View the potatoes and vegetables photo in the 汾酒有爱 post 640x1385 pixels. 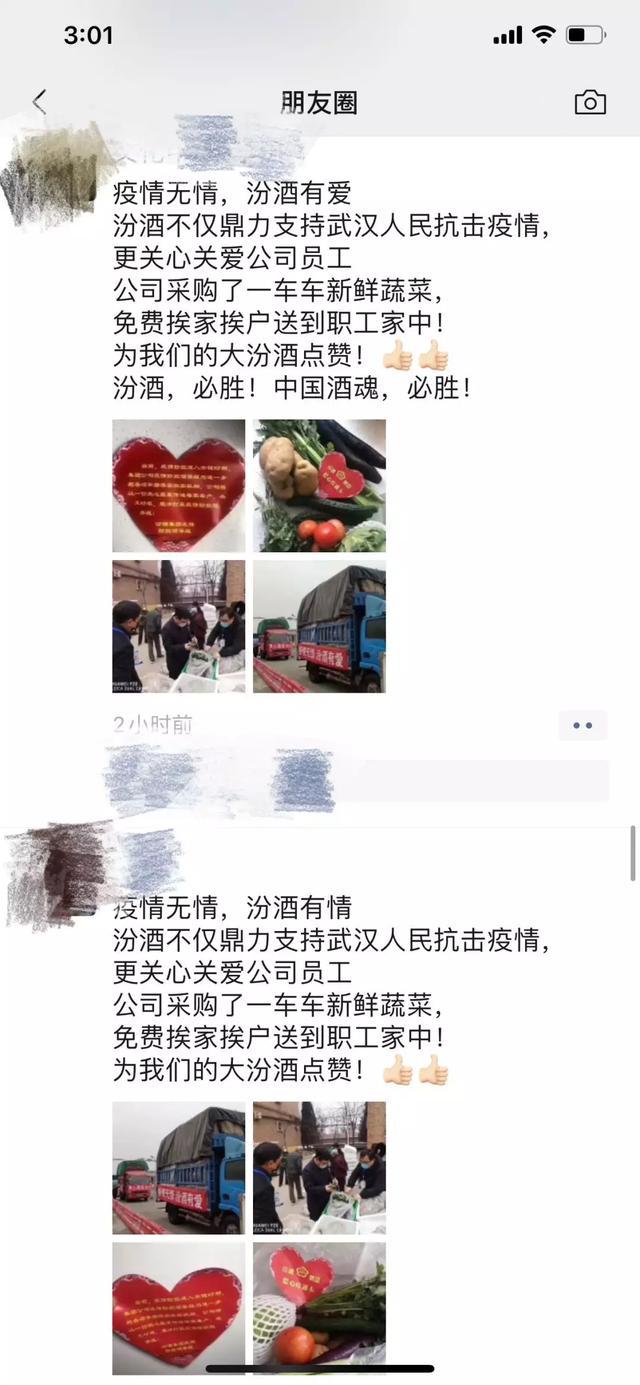[319, 486]
